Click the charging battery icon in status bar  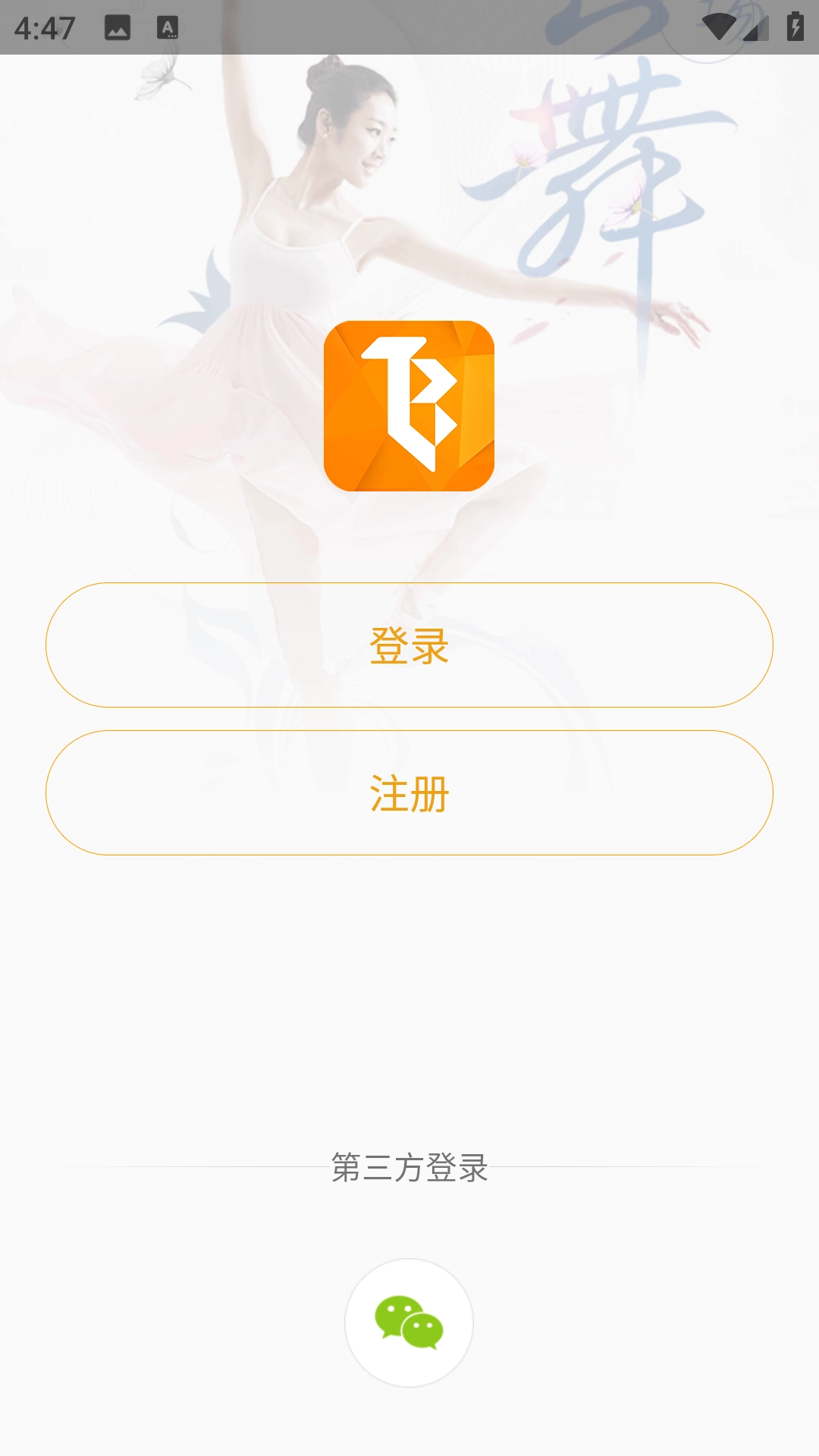(x=795, y=25)
